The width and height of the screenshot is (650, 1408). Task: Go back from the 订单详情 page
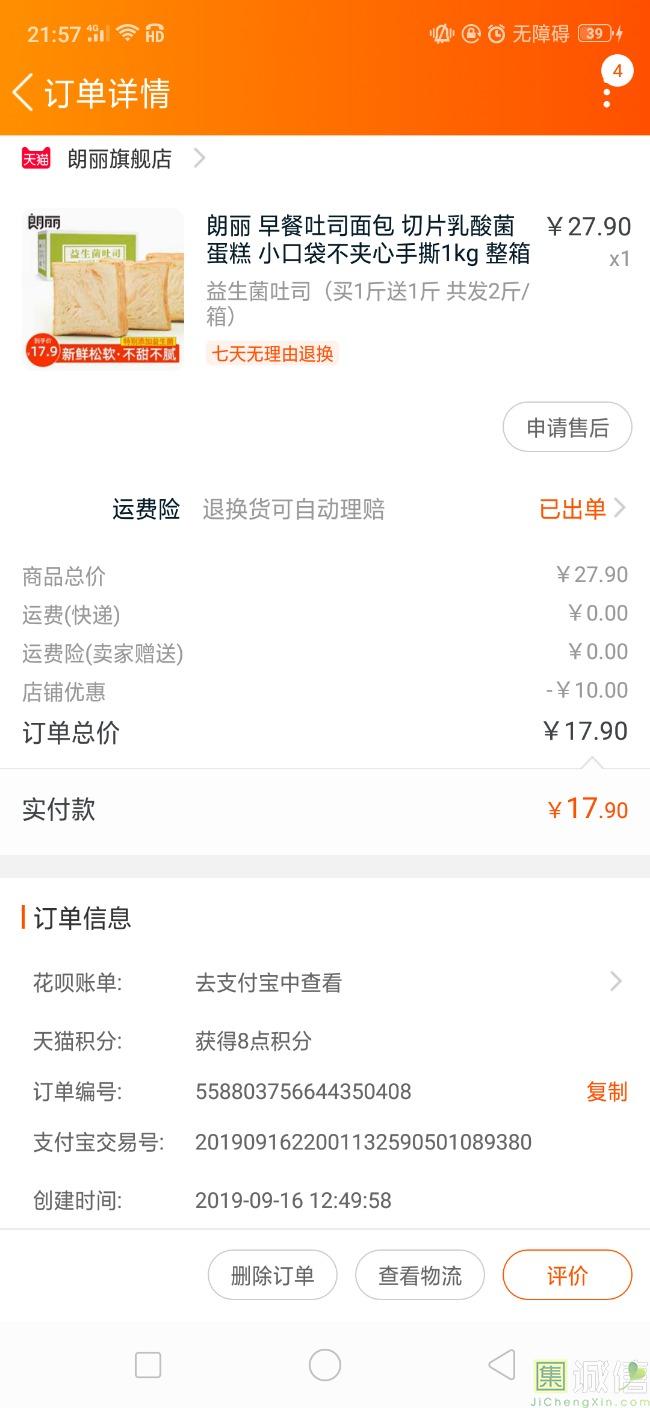coord(23,93)
